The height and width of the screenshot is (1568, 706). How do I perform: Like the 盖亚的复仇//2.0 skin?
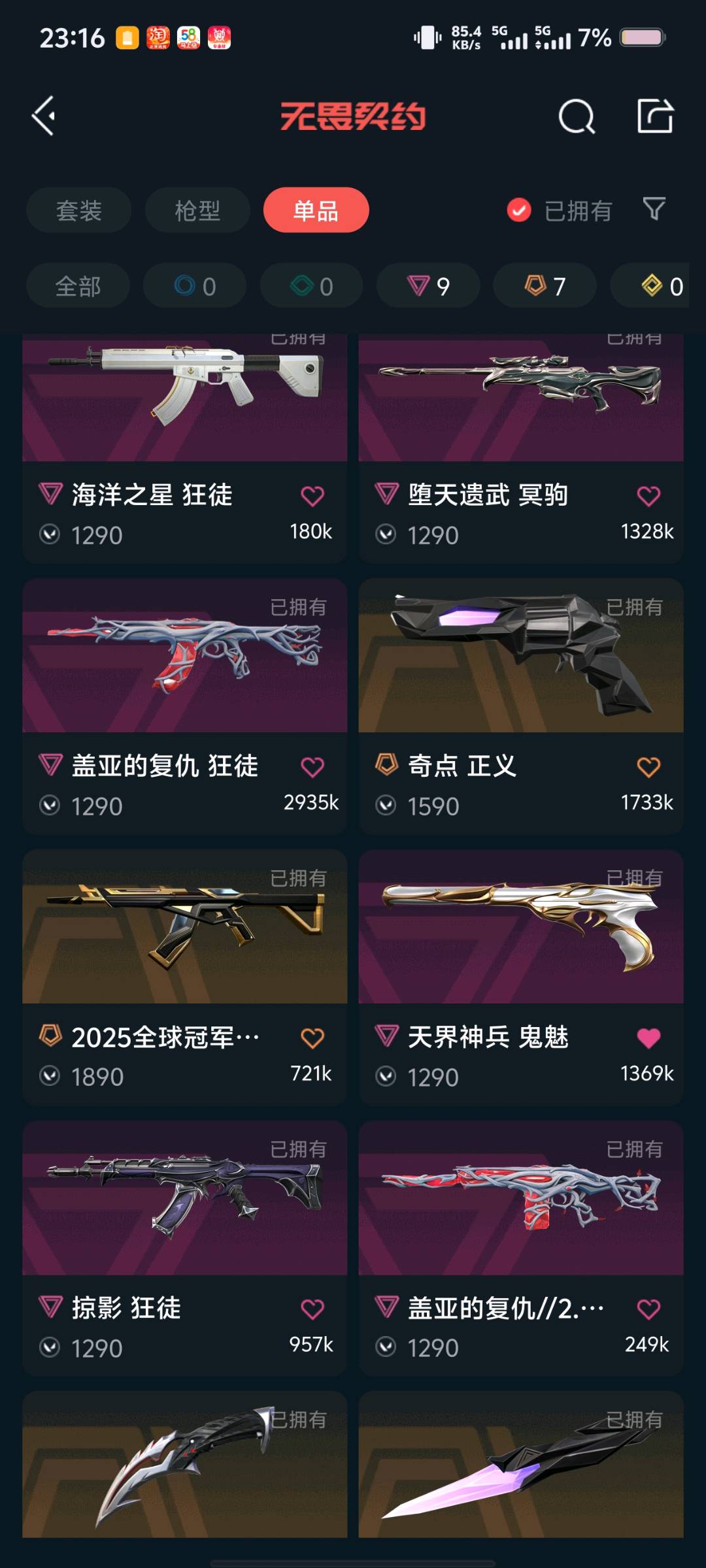pyautogui.click(x=648, y=1309)
